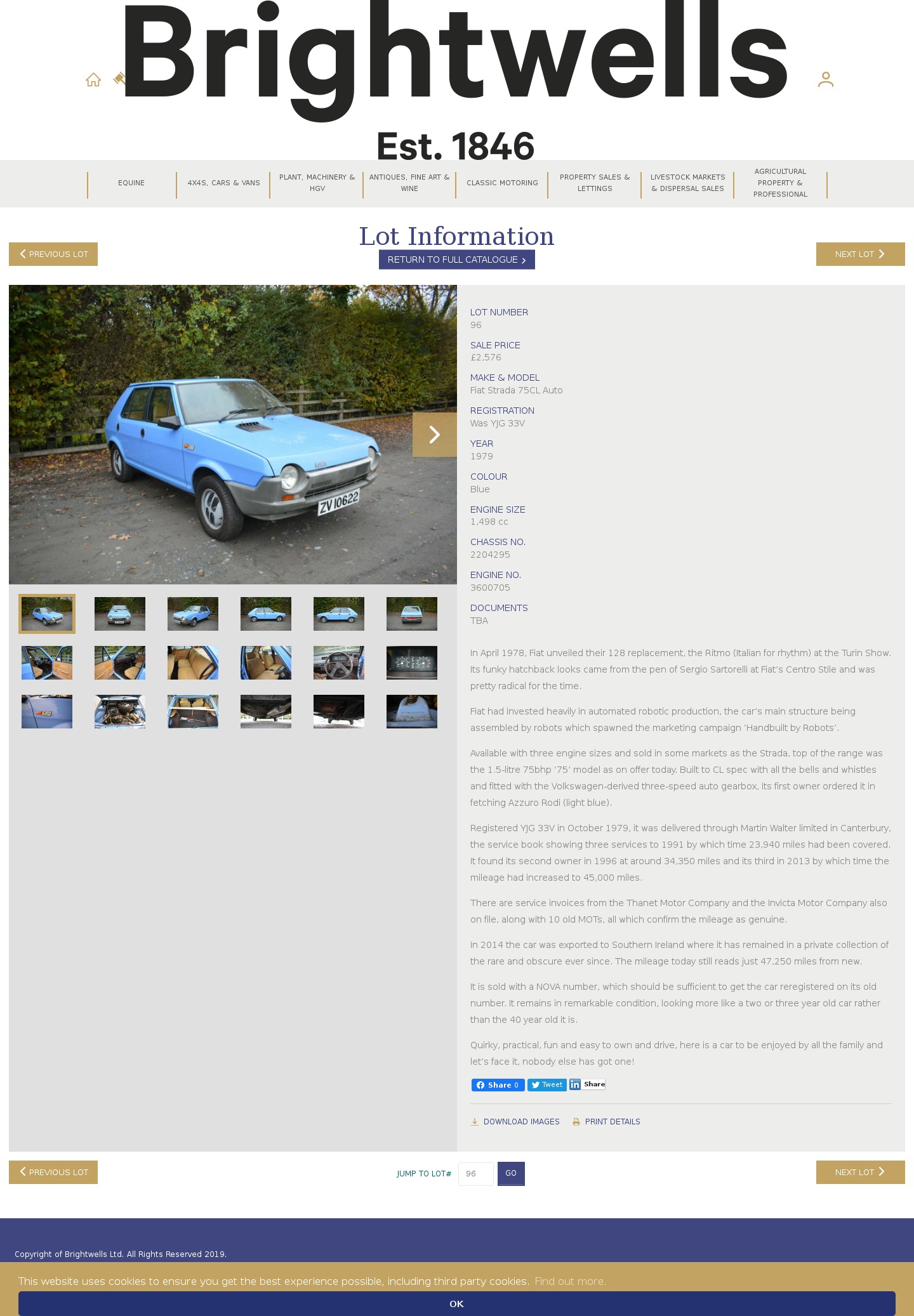Tap GO to jump to lot

click(x=511, y=1174)
